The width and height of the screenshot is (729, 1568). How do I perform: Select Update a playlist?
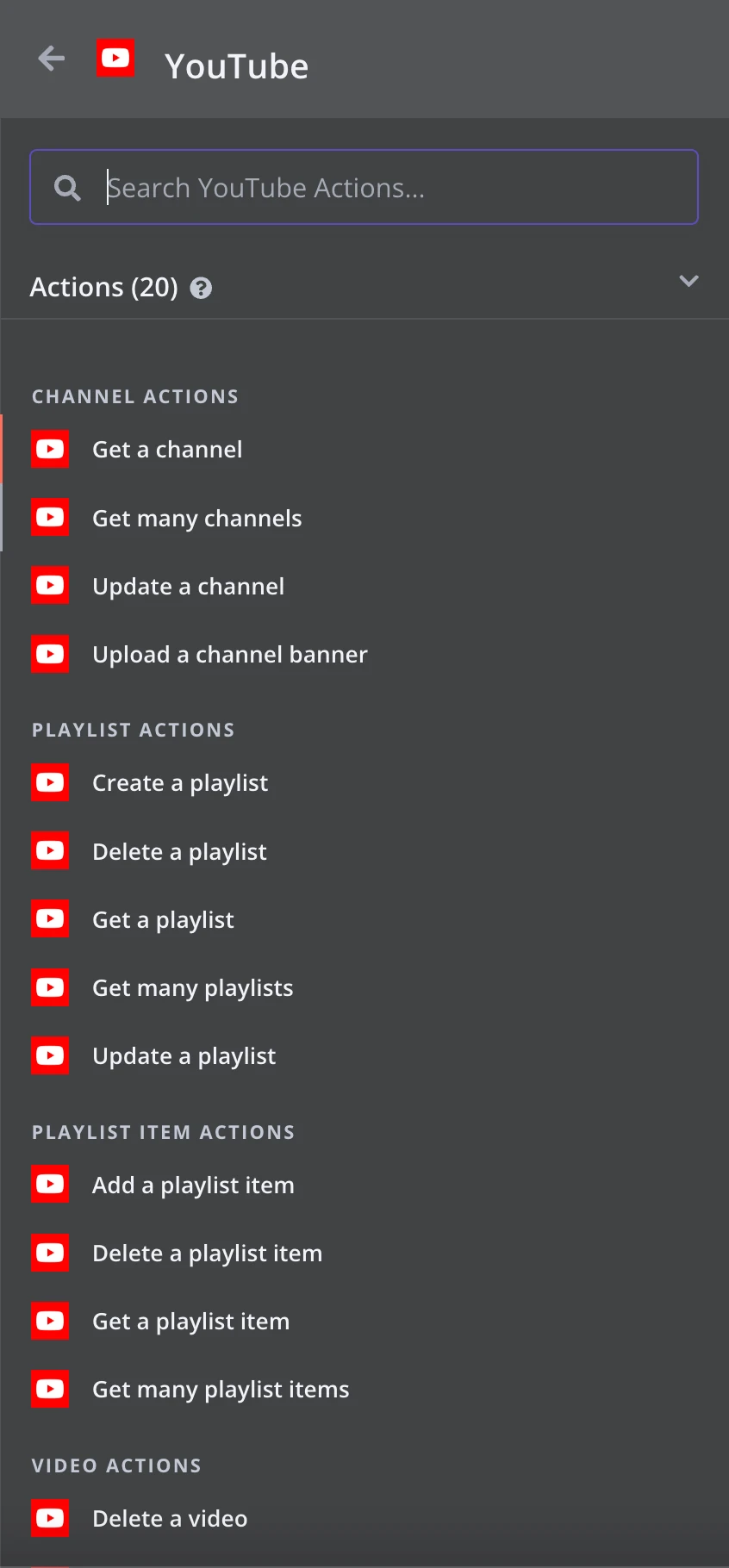pyautogui.click(x=364, y=1055)
